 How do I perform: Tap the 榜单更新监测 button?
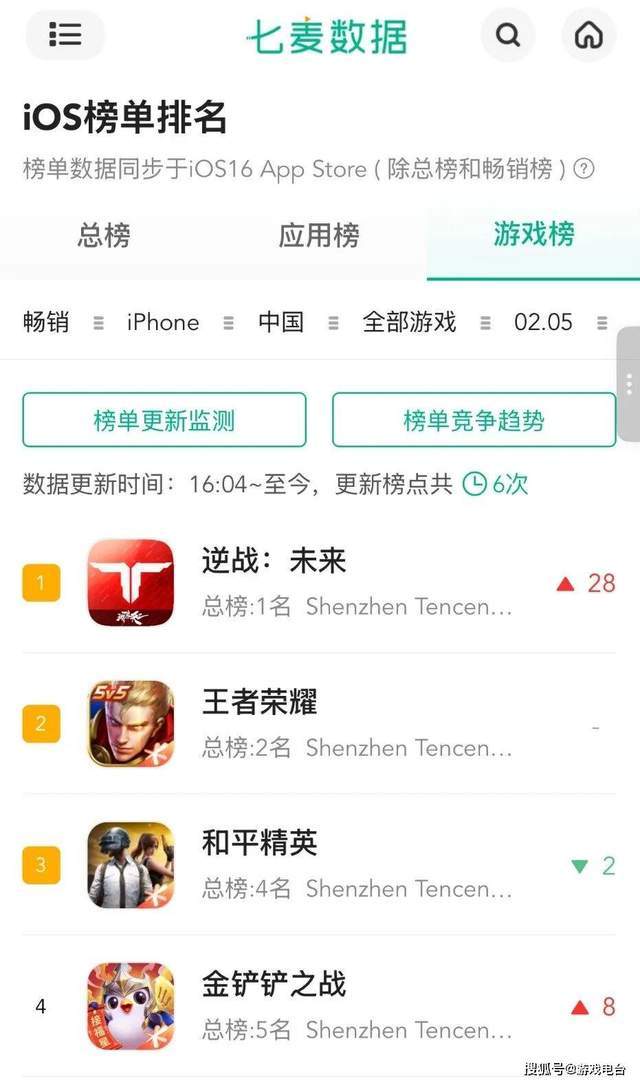[x=164, y=420]
